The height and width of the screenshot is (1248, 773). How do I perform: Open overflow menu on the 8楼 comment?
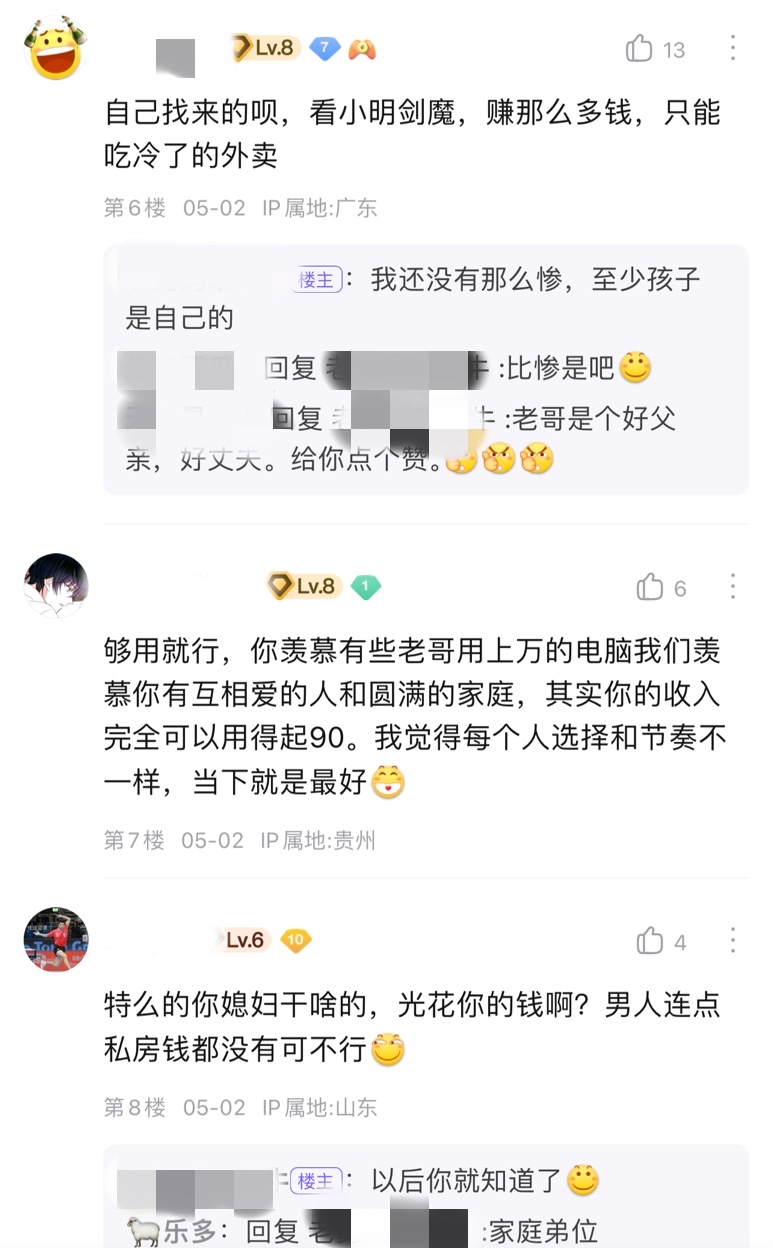coord(733,940)
